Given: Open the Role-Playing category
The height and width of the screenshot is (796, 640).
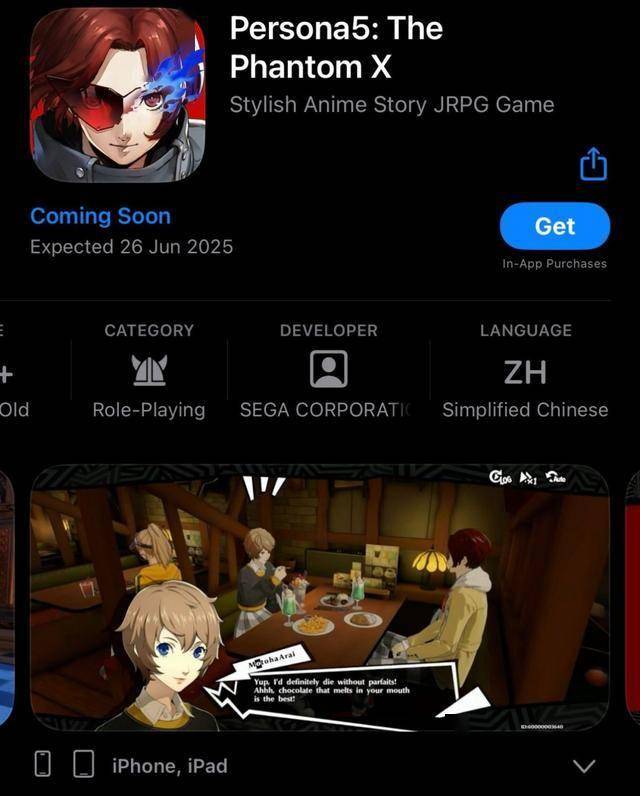Looking at the screenshot, I should pyautogui.click(x=149, y=371).
